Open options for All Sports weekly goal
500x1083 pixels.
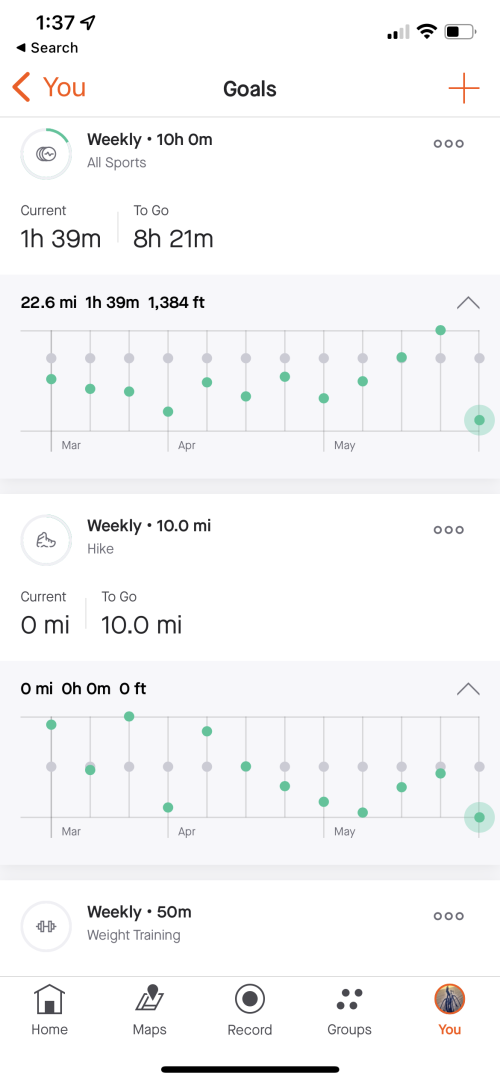pyautogui.click(x=448, y=144)
